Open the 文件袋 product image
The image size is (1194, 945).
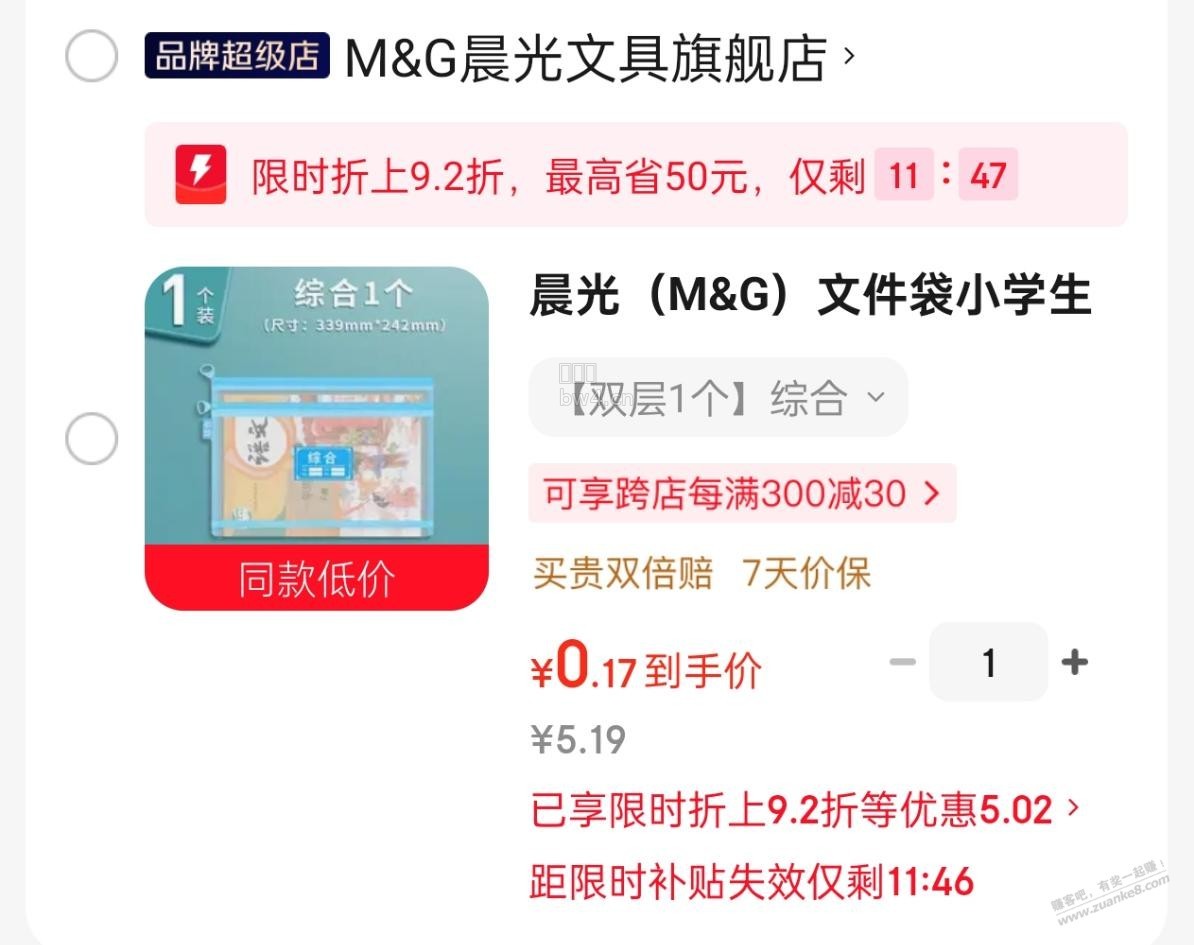[317, 438]
